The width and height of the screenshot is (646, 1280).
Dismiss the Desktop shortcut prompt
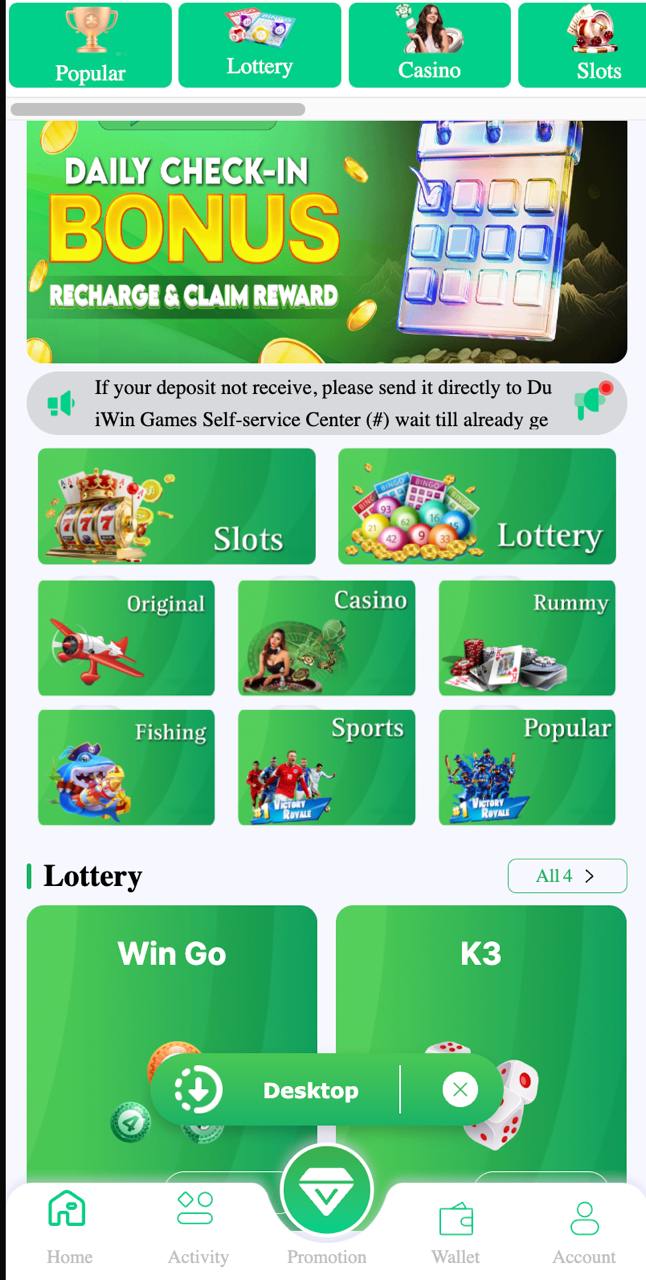point(460,1090)
